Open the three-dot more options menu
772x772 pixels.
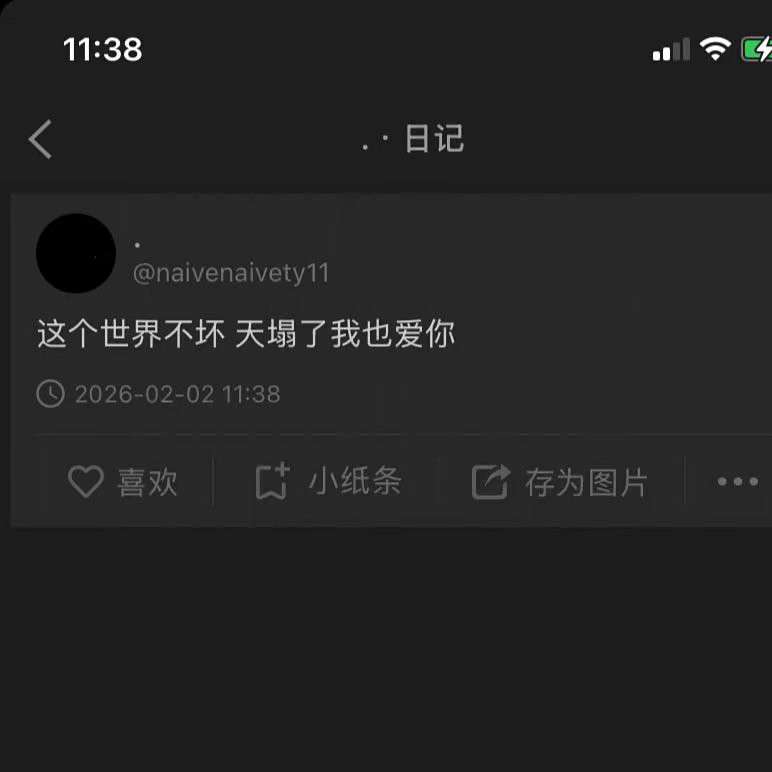tap(737, 482)
